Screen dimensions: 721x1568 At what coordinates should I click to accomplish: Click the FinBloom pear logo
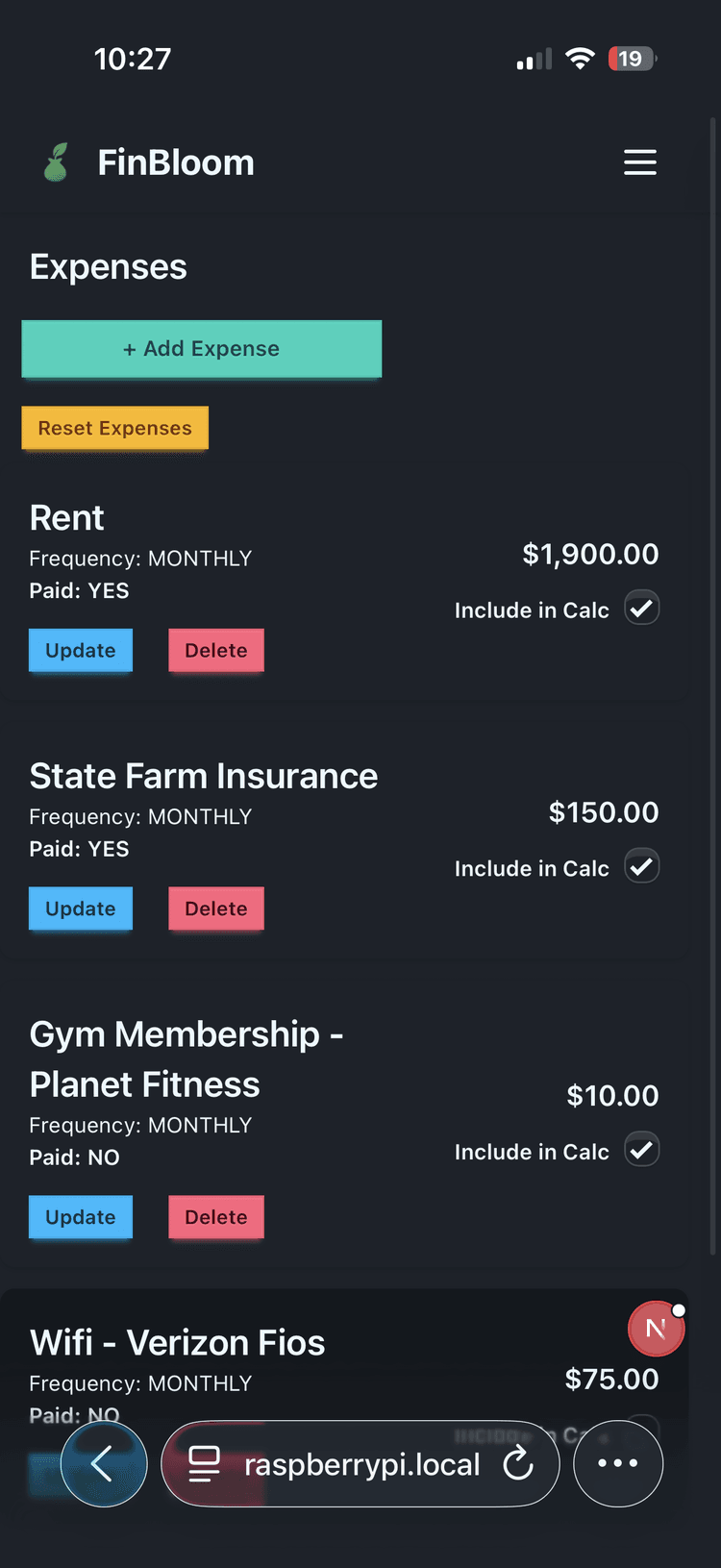click(x=55, y=162)
